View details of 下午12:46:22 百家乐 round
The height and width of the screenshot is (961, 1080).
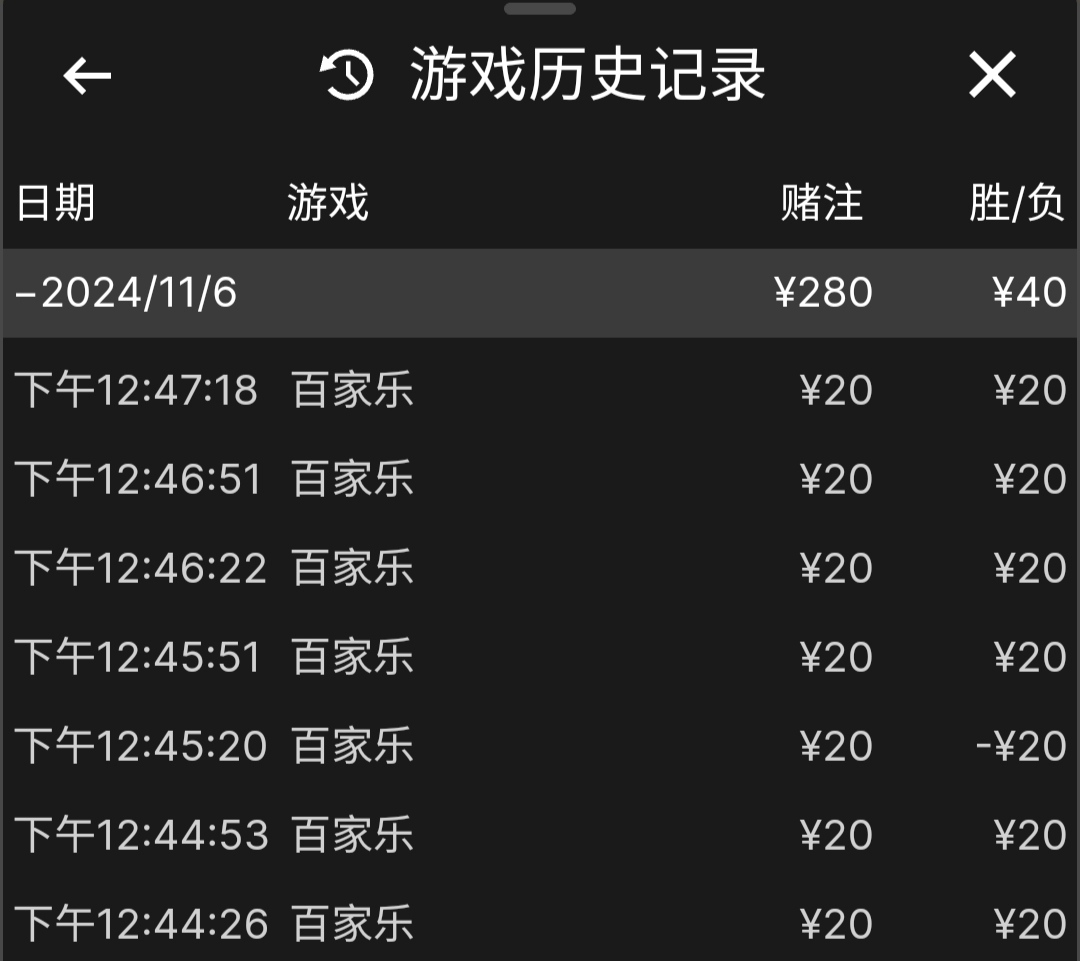[x=540, y=568]
